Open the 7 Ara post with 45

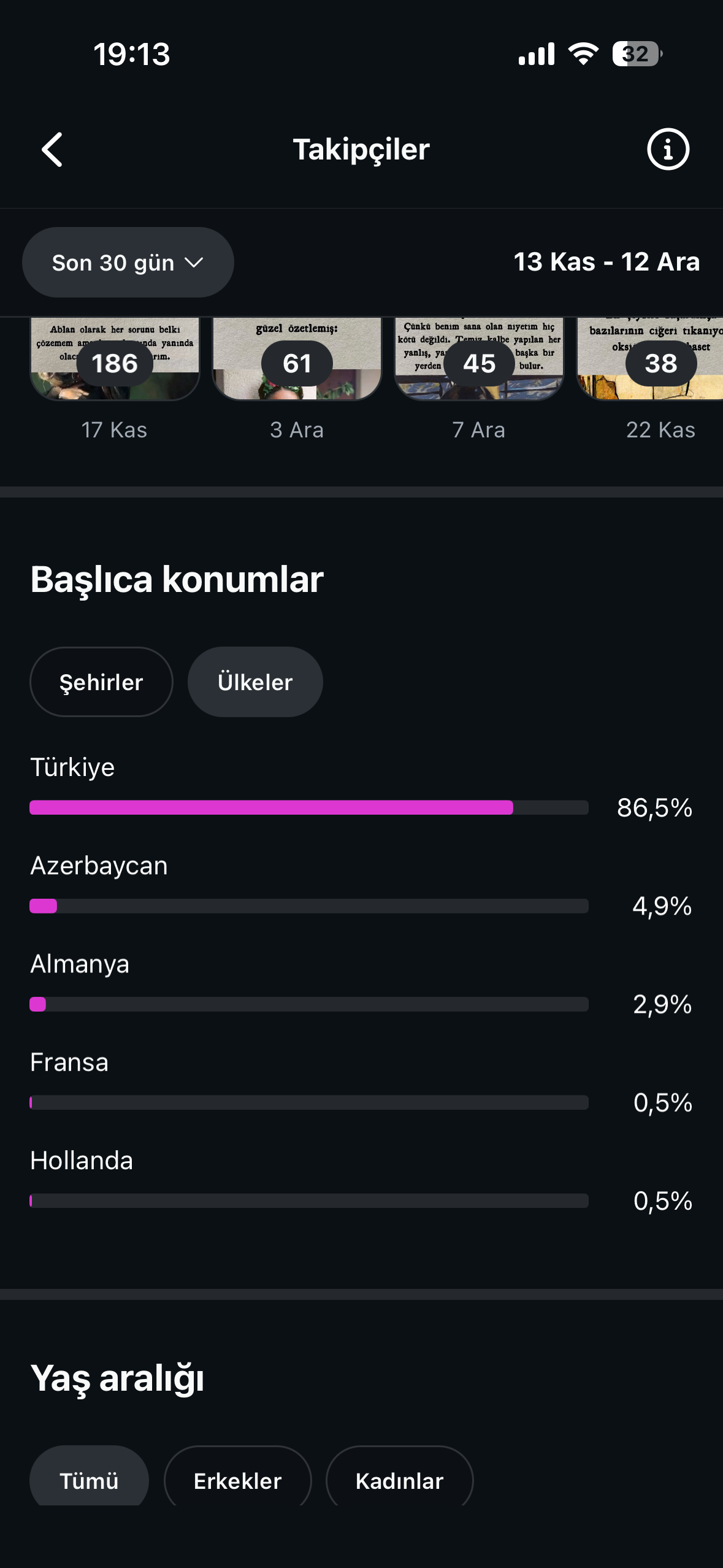479,359
